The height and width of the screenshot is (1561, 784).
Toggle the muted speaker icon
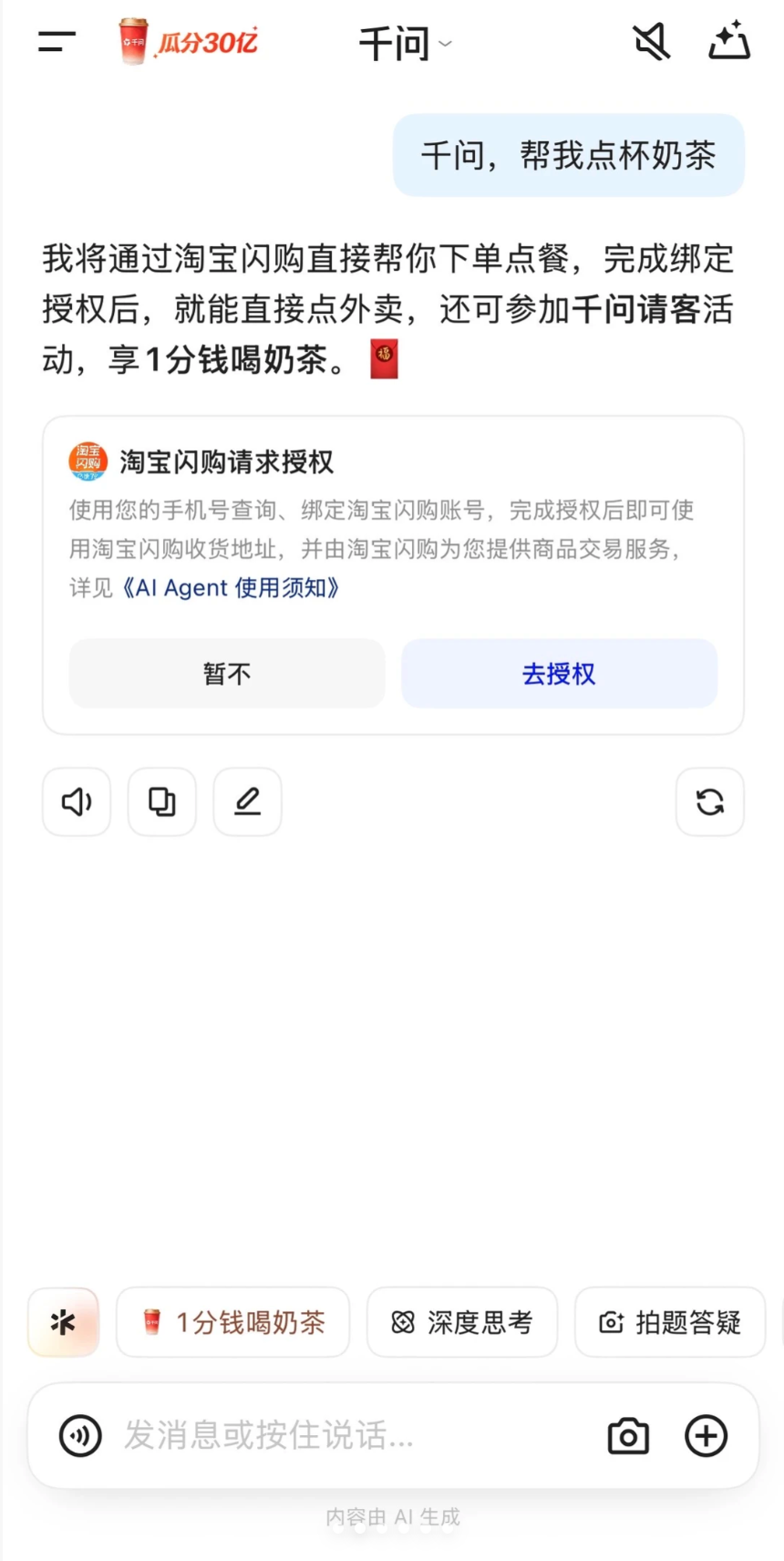coord(651,42)
